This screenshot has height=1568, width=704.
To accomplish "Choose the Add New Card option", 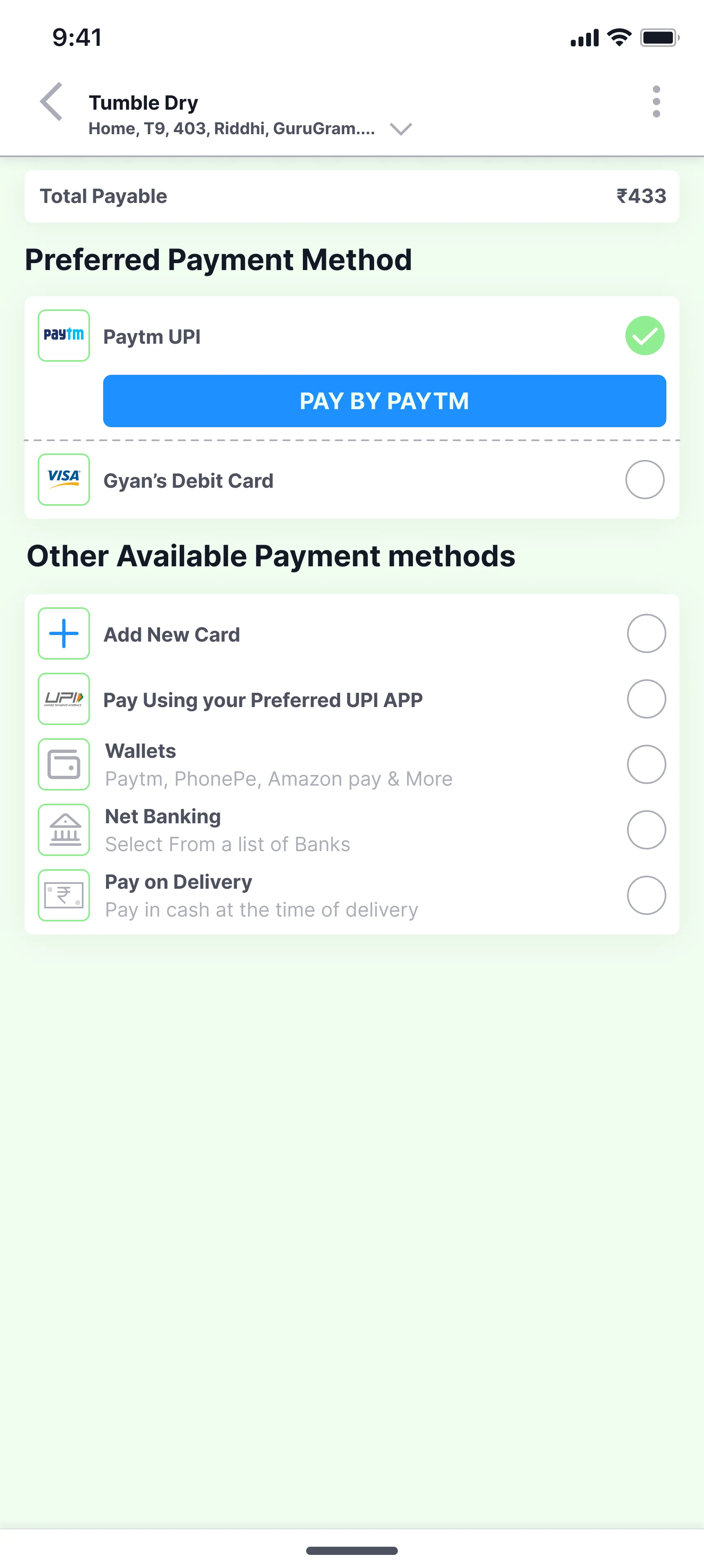I will click(645, 634).
